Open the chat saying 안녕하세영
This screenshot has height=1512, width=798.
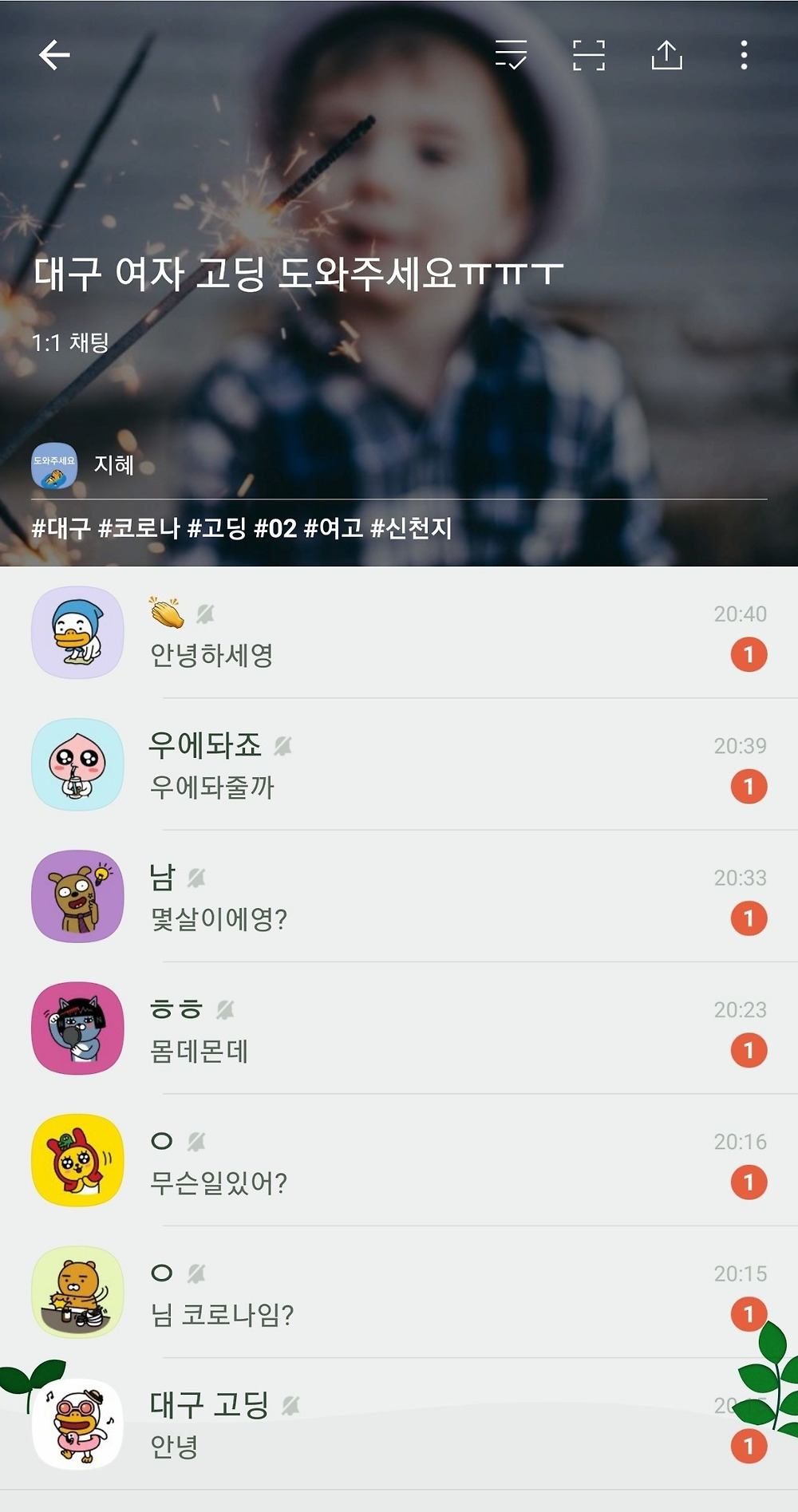pos(399,634)
